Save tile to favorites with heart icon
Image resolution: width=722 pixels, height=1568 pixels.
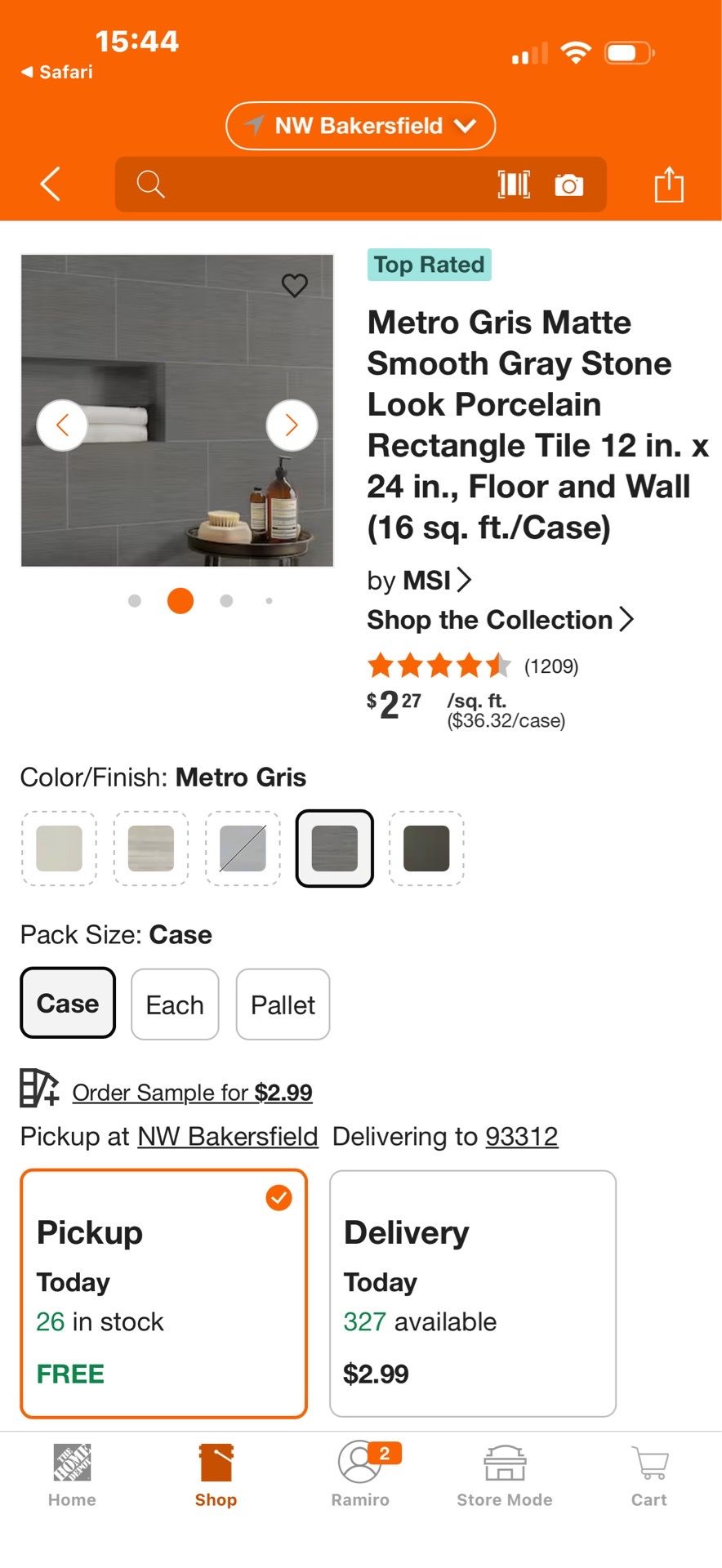click(295, 285)
